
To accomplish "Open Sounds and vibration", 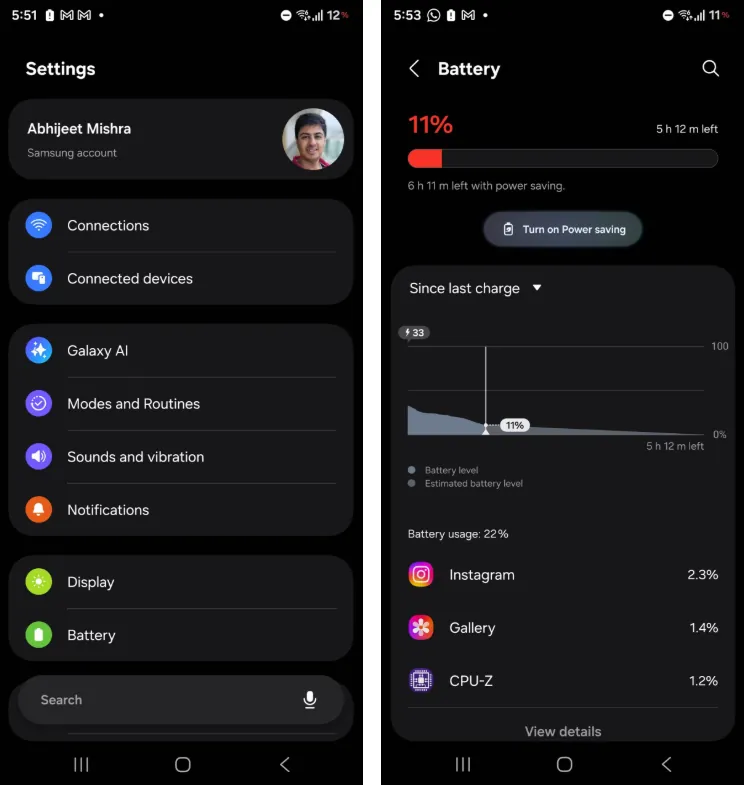I will [180, 457].
